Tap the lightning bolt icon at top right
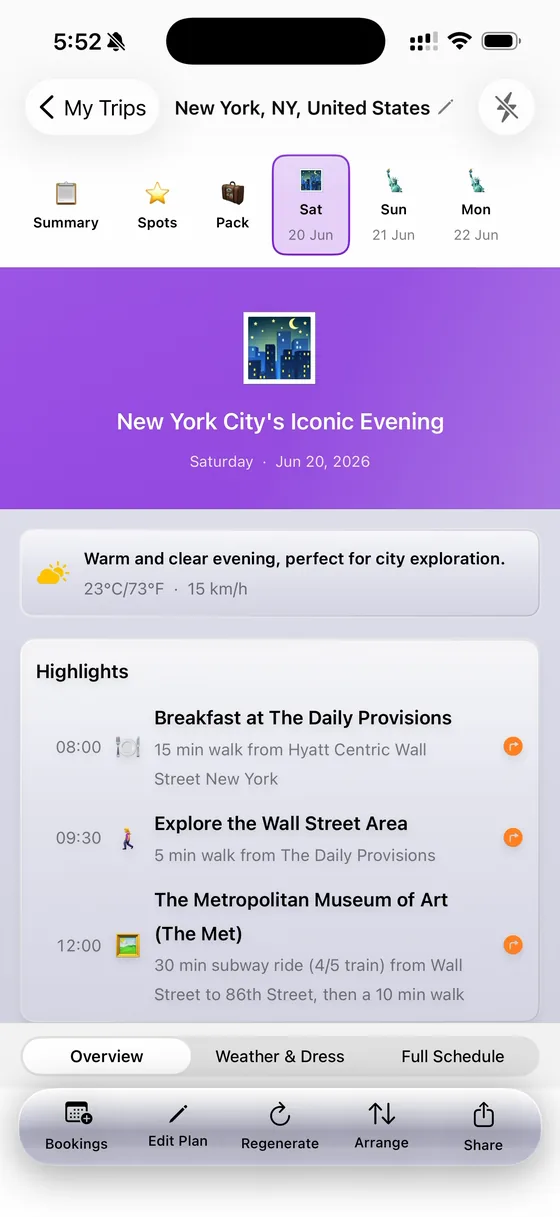Image resolution: width=560 pixels, height=1217 pixels. [506, 107]
